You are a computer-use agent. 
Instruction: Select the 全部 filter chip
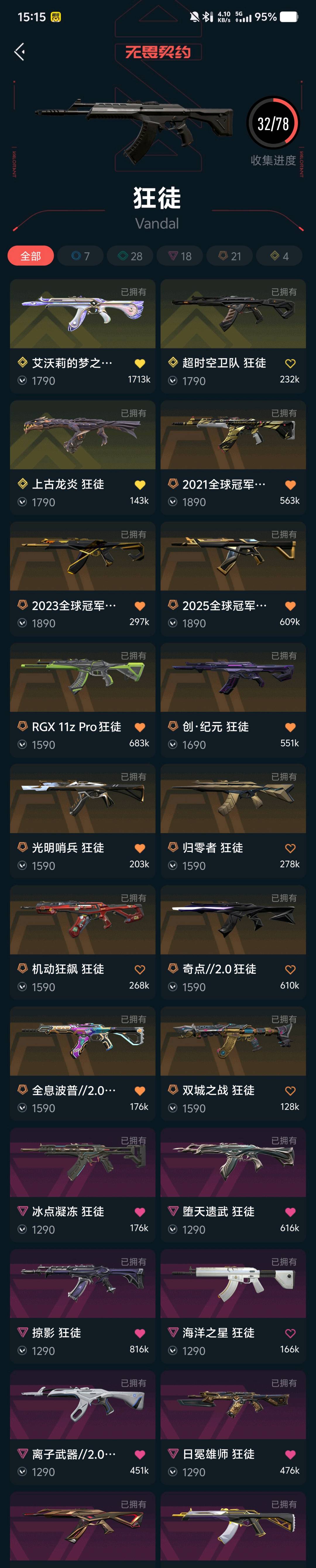(30, 256)
